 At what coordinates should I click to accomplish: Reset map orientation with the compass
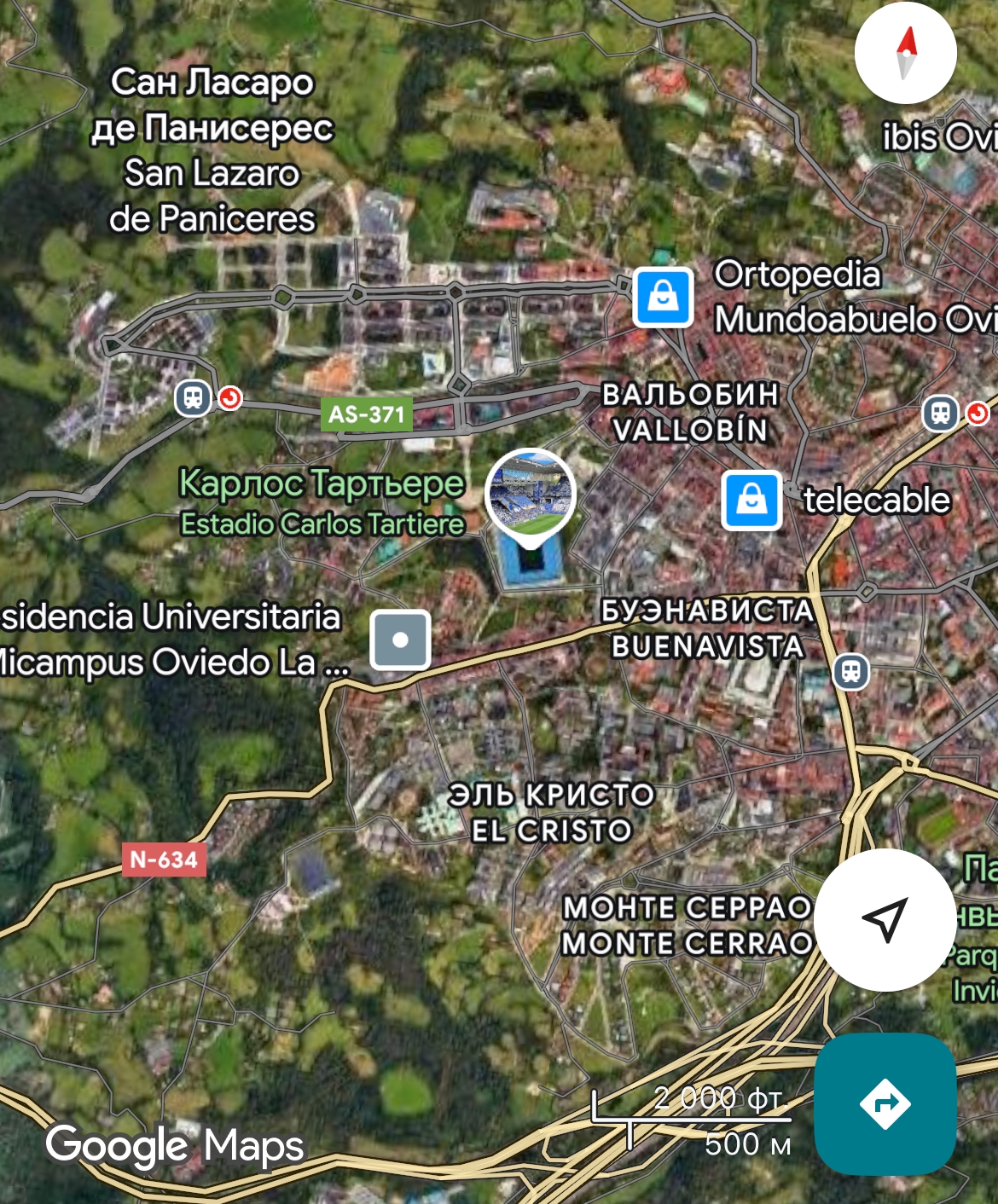(905, 53)
